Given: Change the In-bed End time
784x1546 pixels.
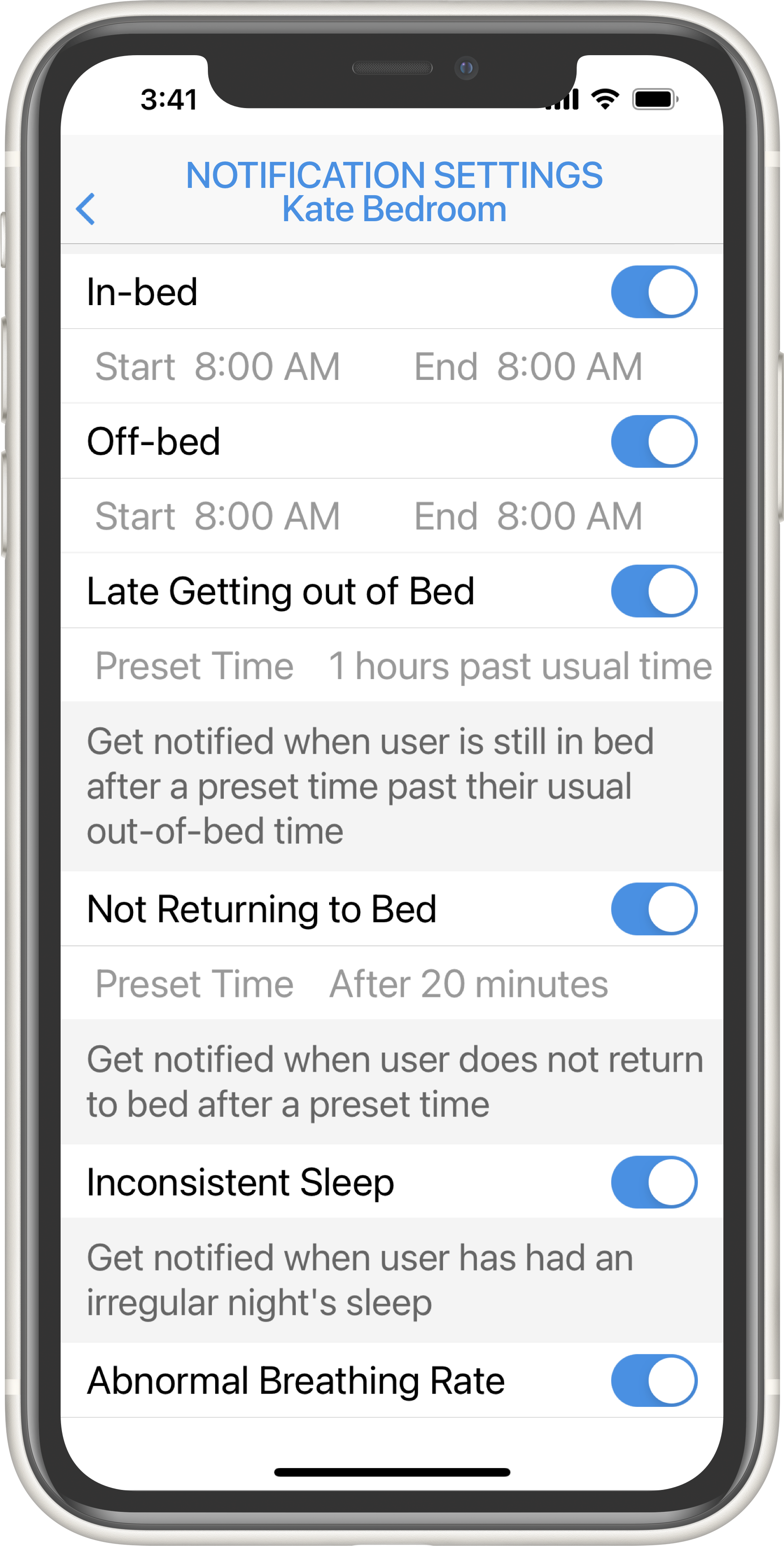Looking at the screenshot, I should click(569, 366).
